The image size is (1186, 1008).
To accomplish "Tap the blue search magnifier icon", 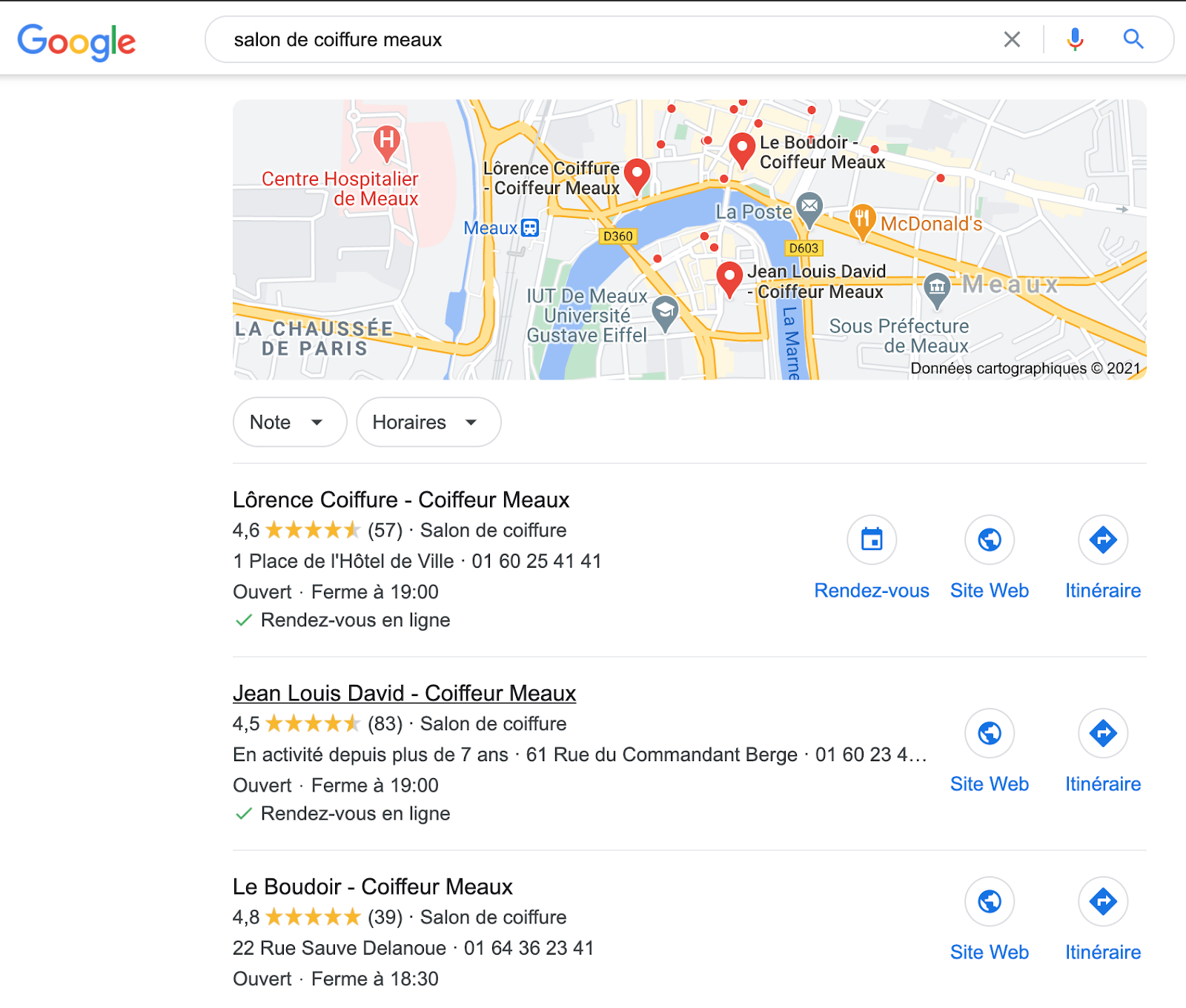I will pos(1133,39).
